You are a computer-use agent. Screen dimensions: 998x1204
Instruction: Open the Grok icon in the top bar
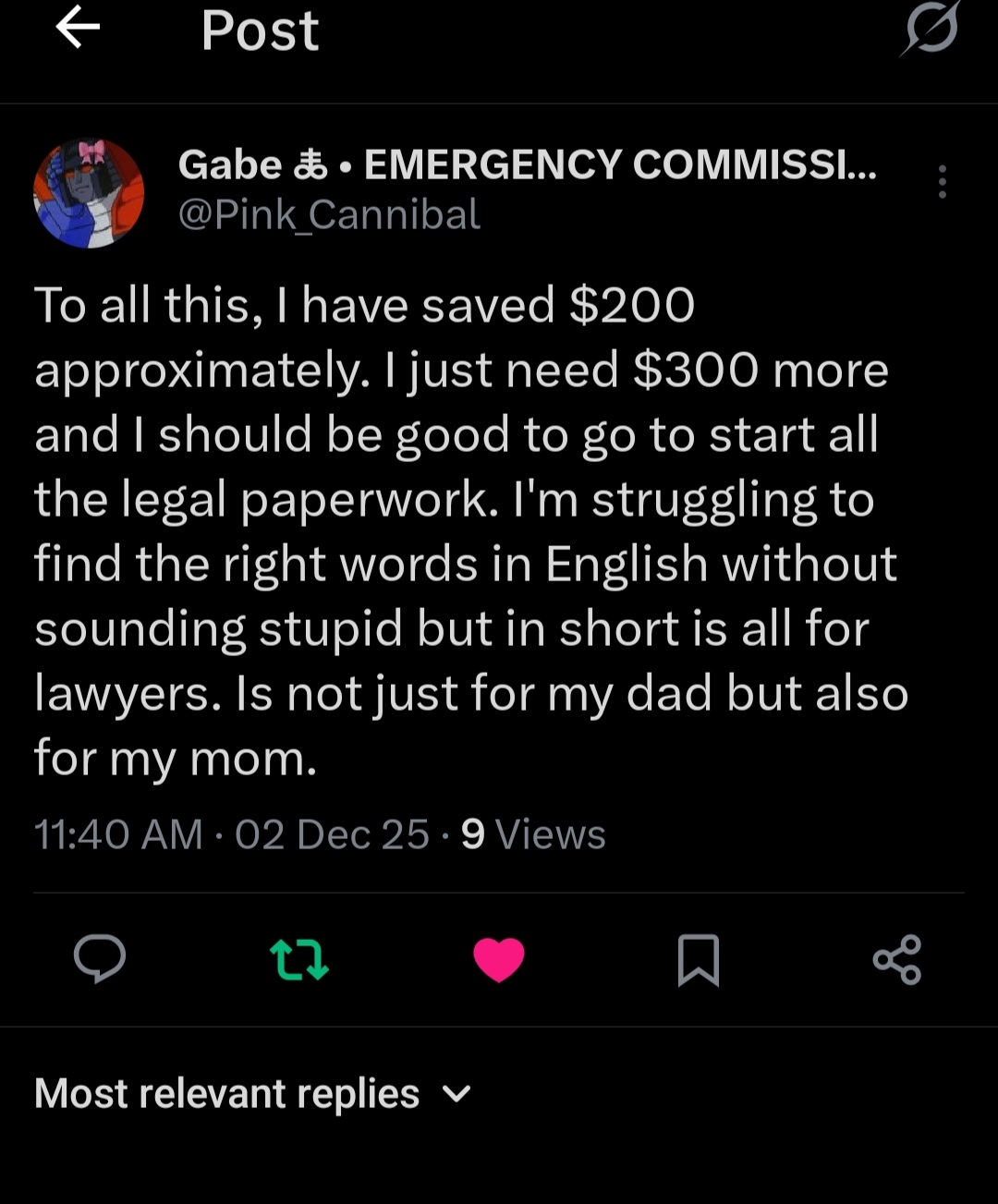click(x=931, y=31)
